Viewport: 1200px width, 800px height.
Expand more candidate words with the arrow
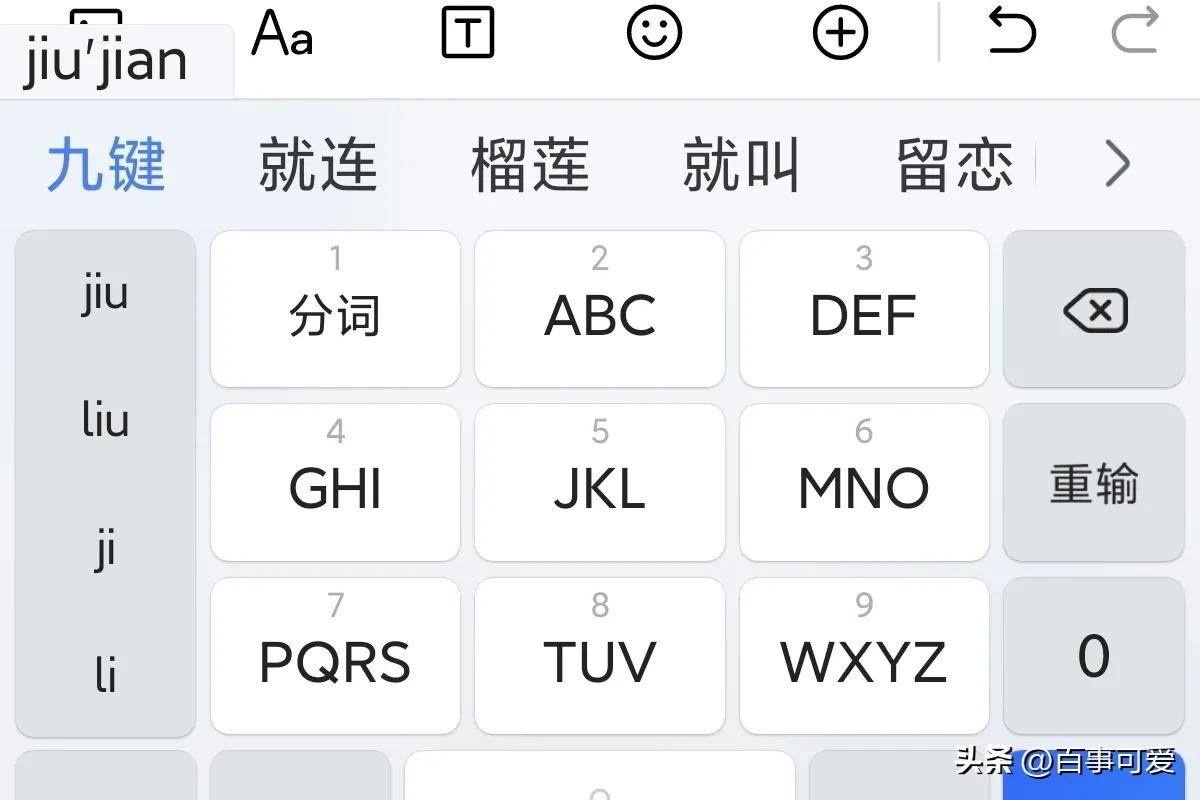[x=1117, y=164]
